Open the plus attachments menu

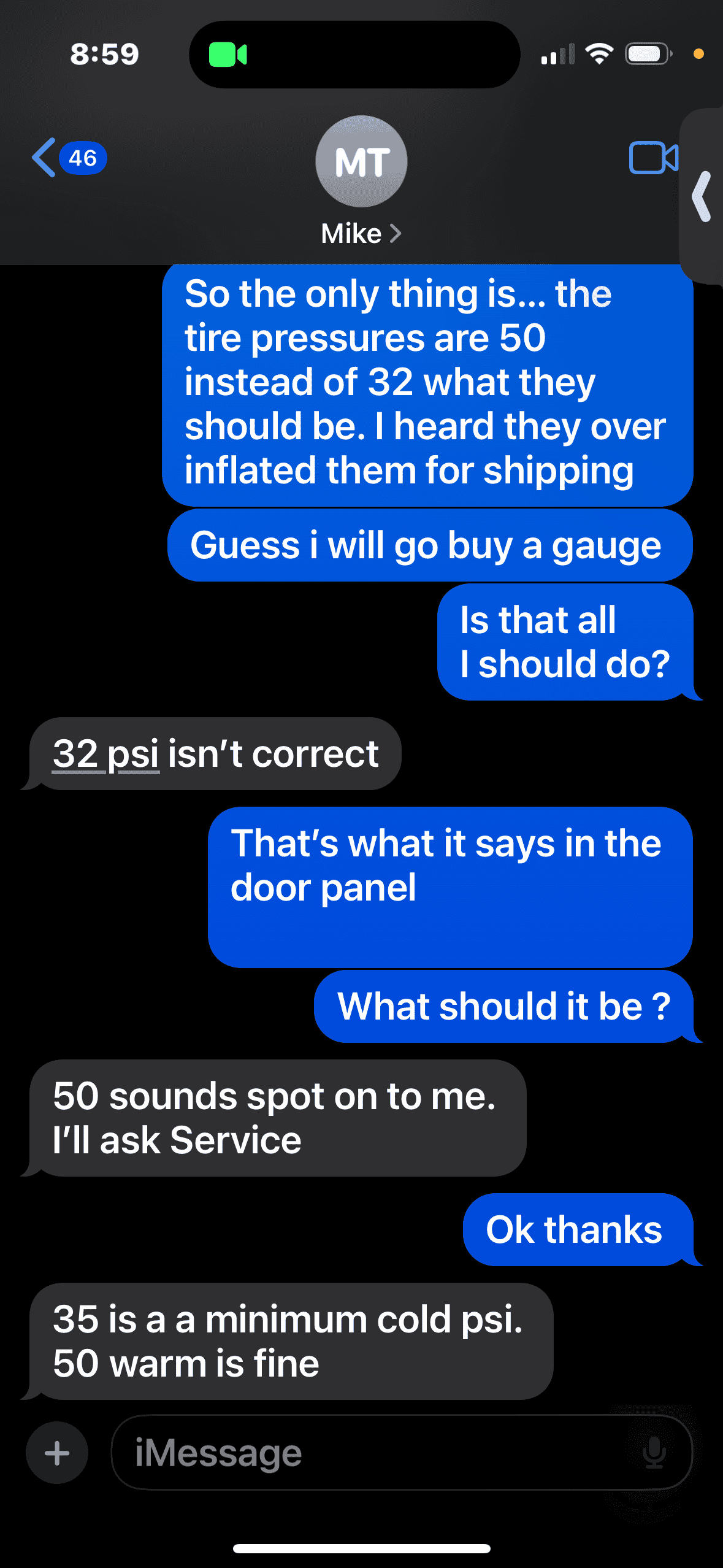coord(57,1453)
